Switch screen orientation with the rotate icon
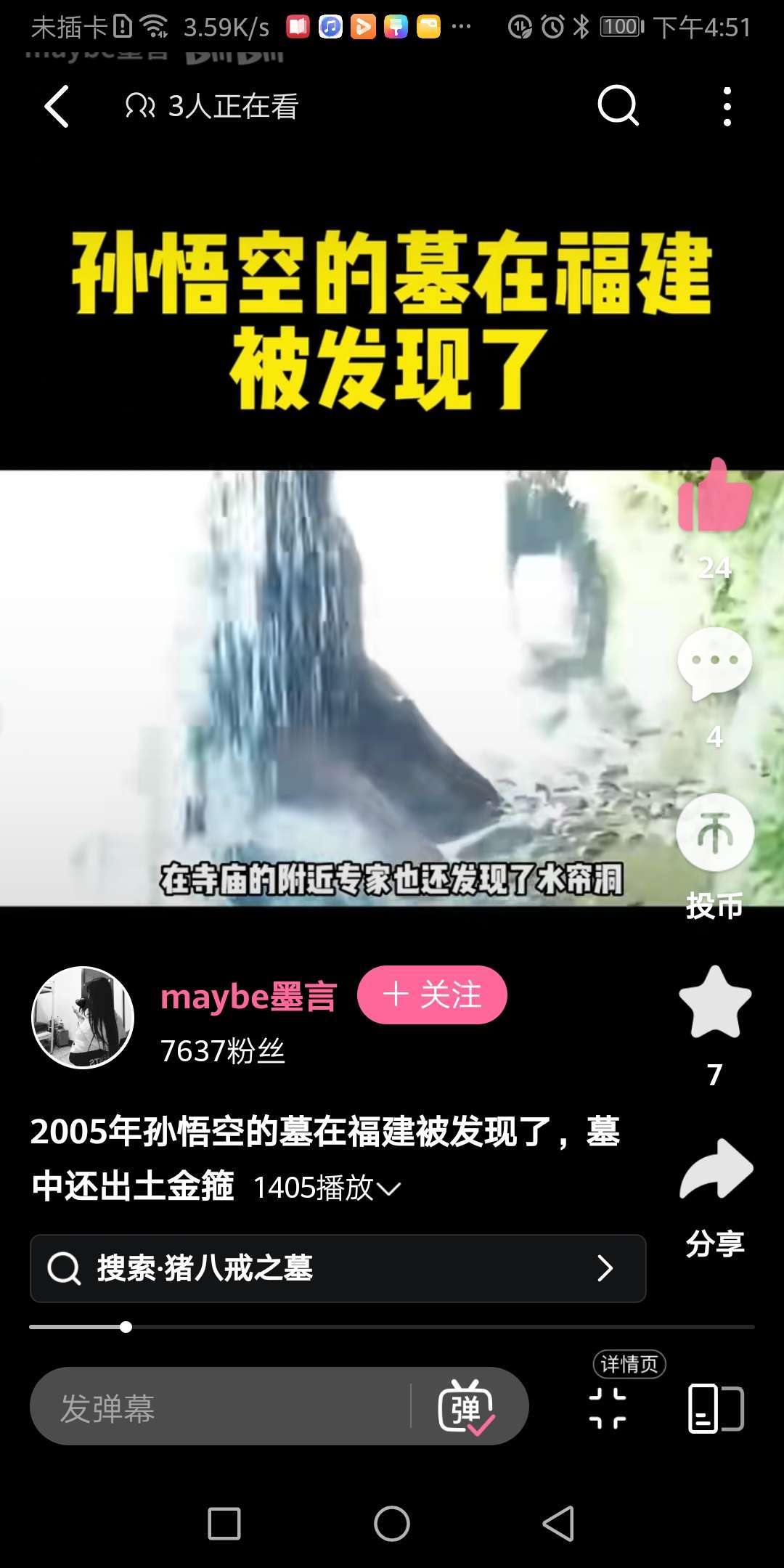Viewport: 784px width, 1568px height. 715,1408
